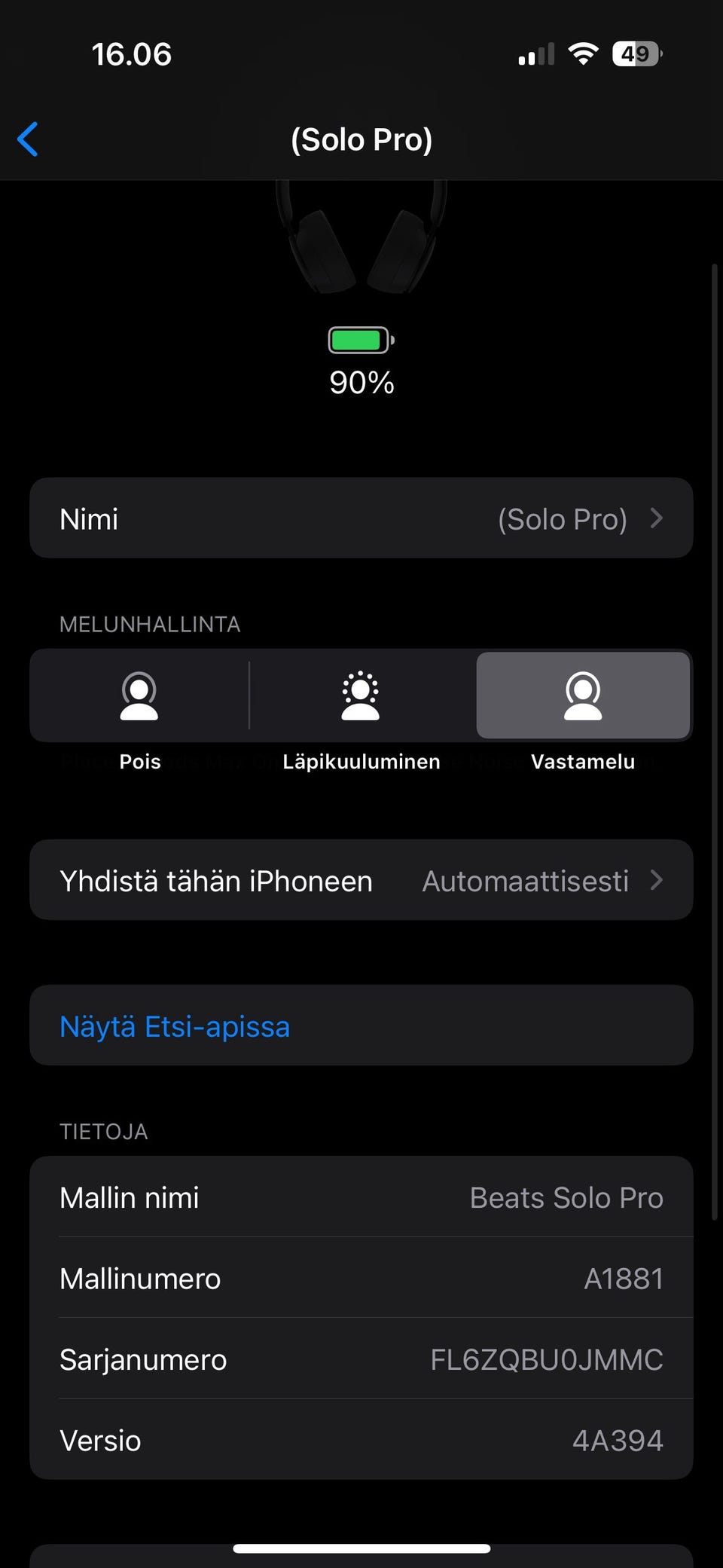Tap the headphones image at top

(x=361, y=241)
